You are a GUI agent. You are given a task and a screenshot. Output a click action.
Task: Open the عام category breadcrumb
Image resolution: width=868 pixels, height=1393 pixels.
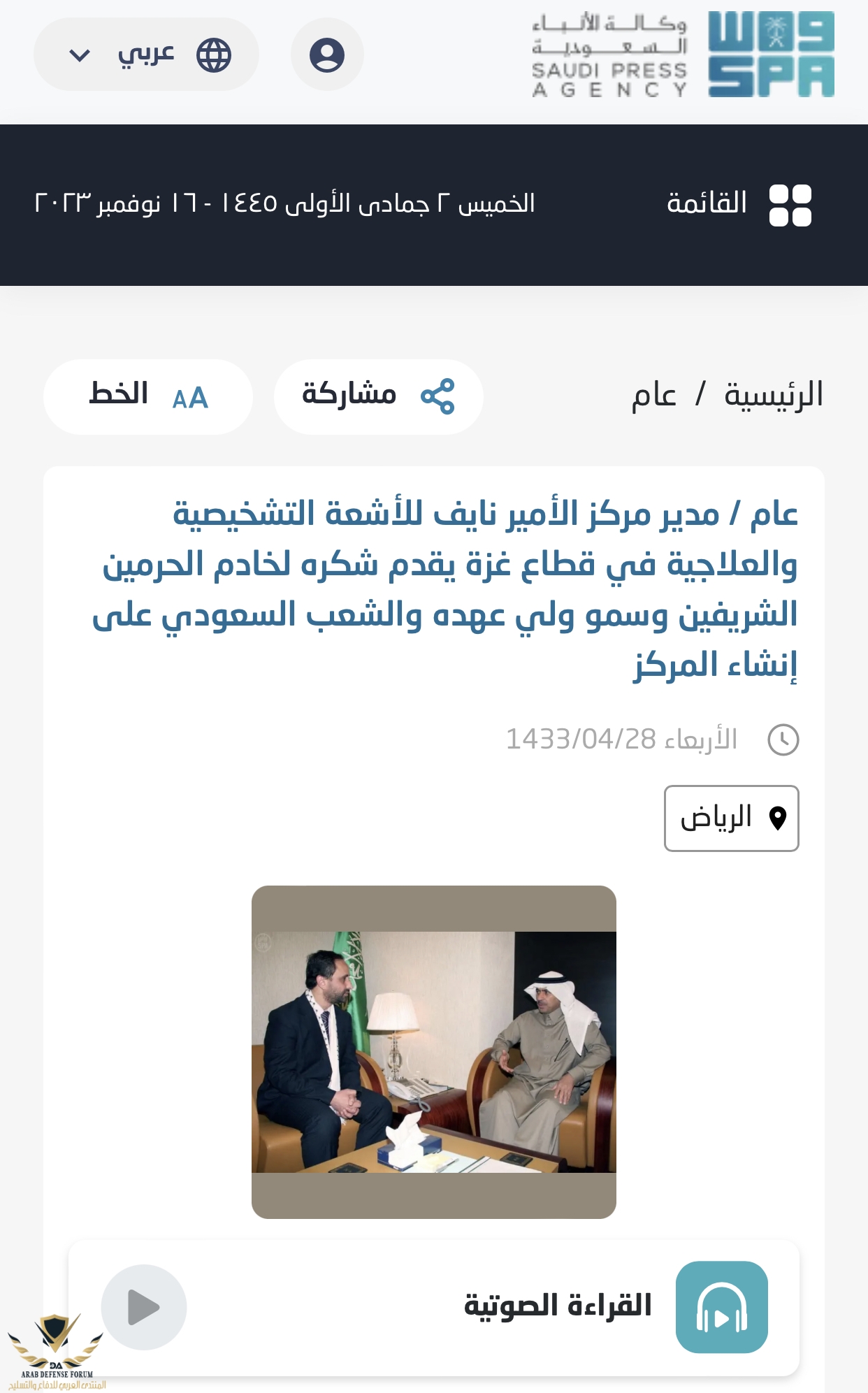pos(654,395)
